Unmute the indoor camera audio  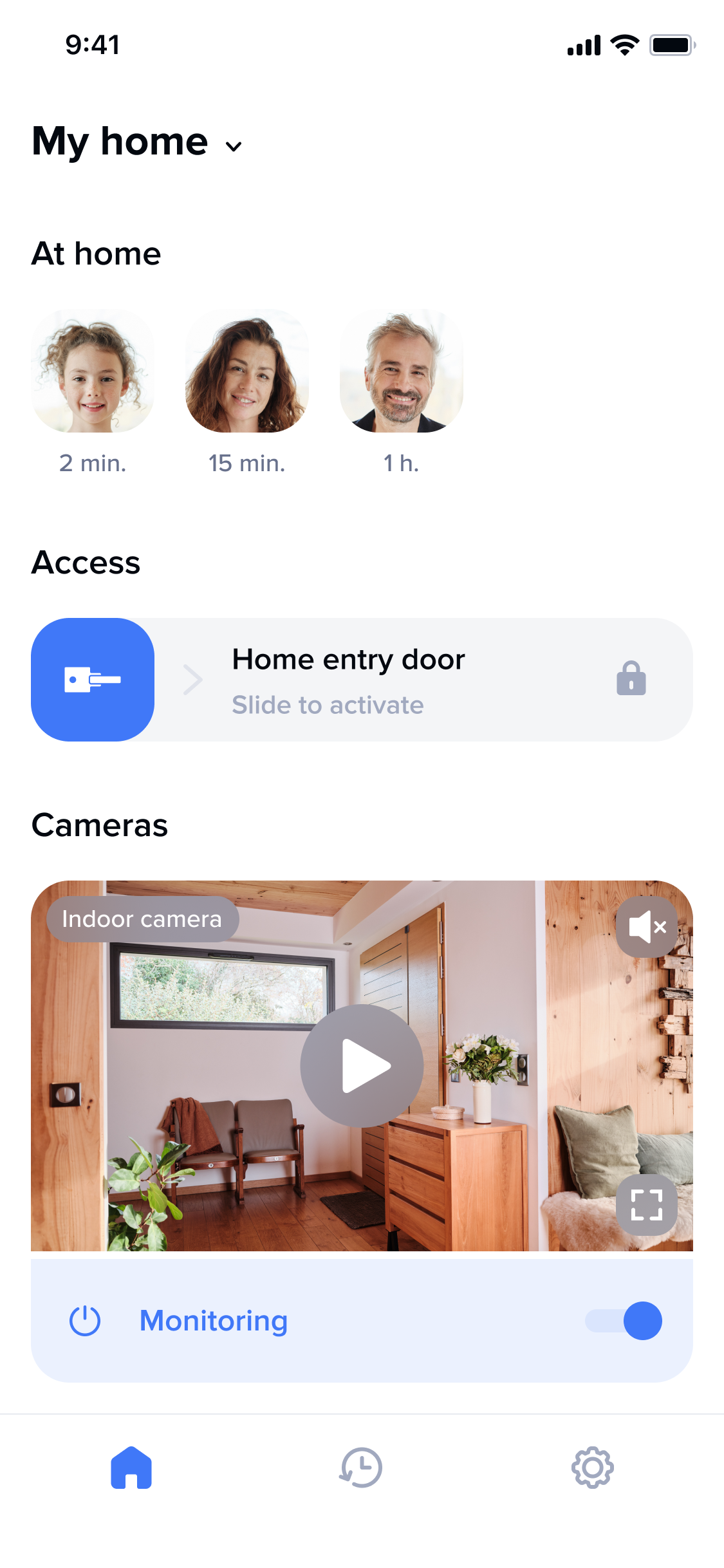point(646,927)
